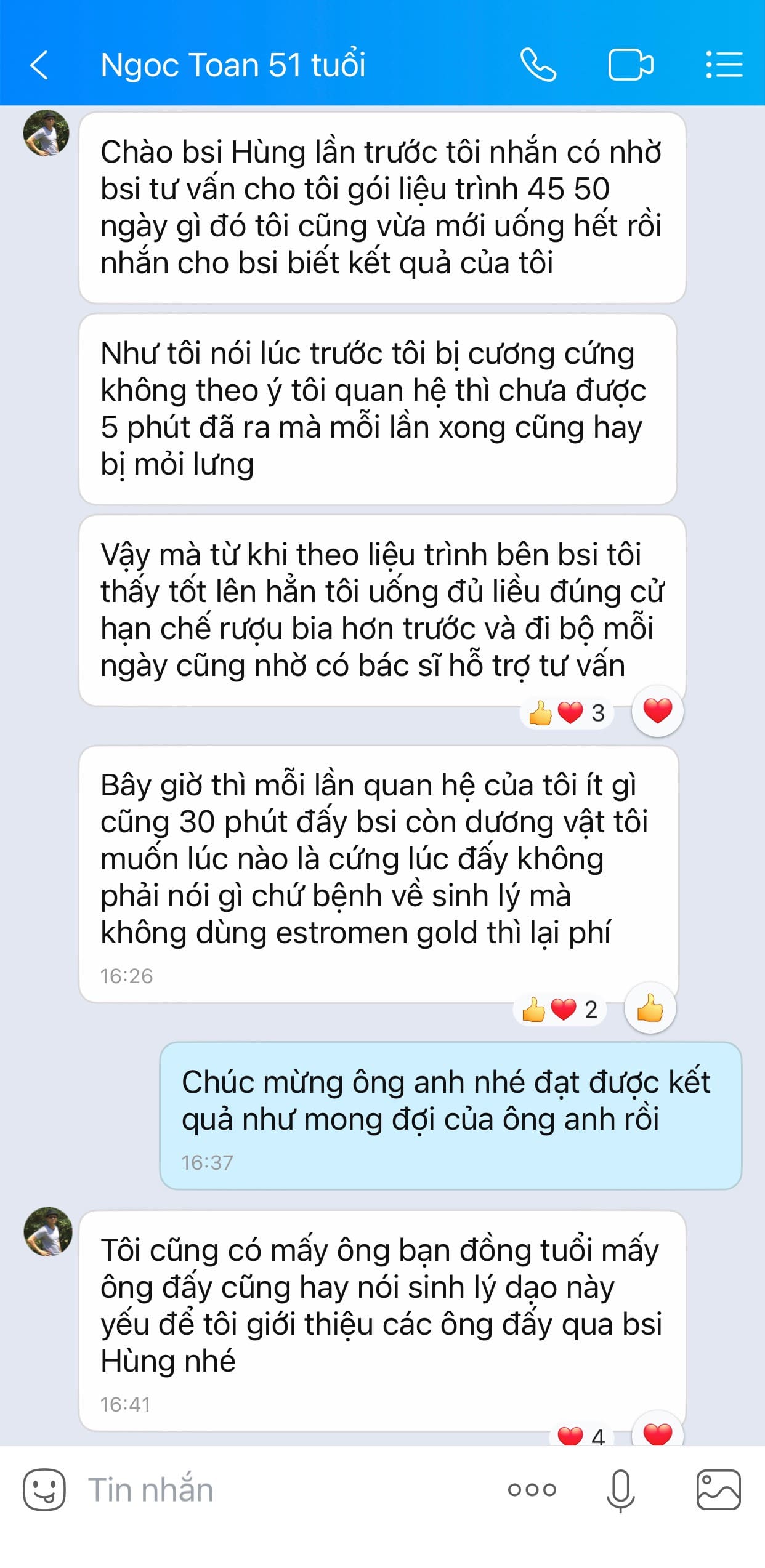The width and height of the screenshot is (765, 1568).
Task: Open Ngoc Toan's avatar next to first message
Action: (x=46, y=133)
